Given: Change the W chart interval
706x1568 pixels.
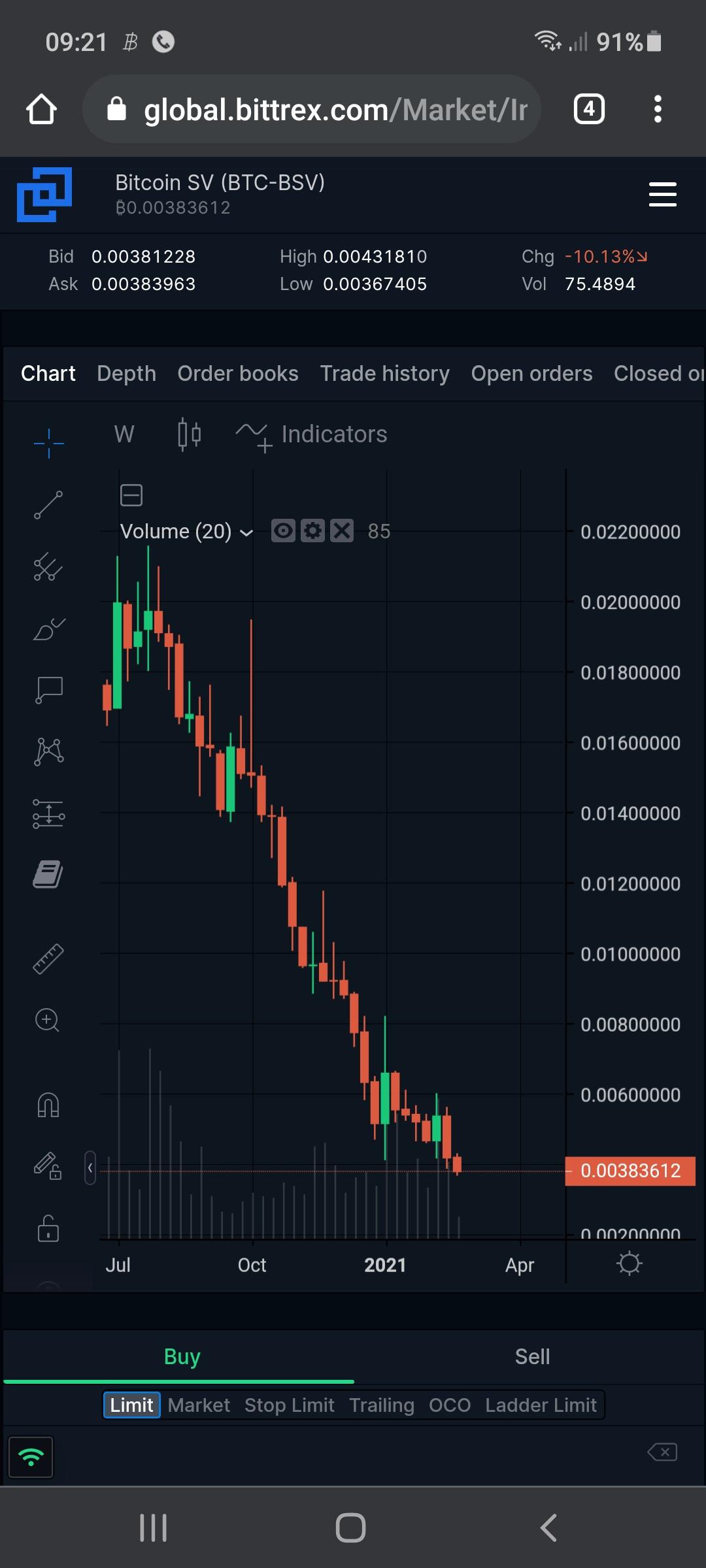Looking at the screenshot, I should 124,434.
